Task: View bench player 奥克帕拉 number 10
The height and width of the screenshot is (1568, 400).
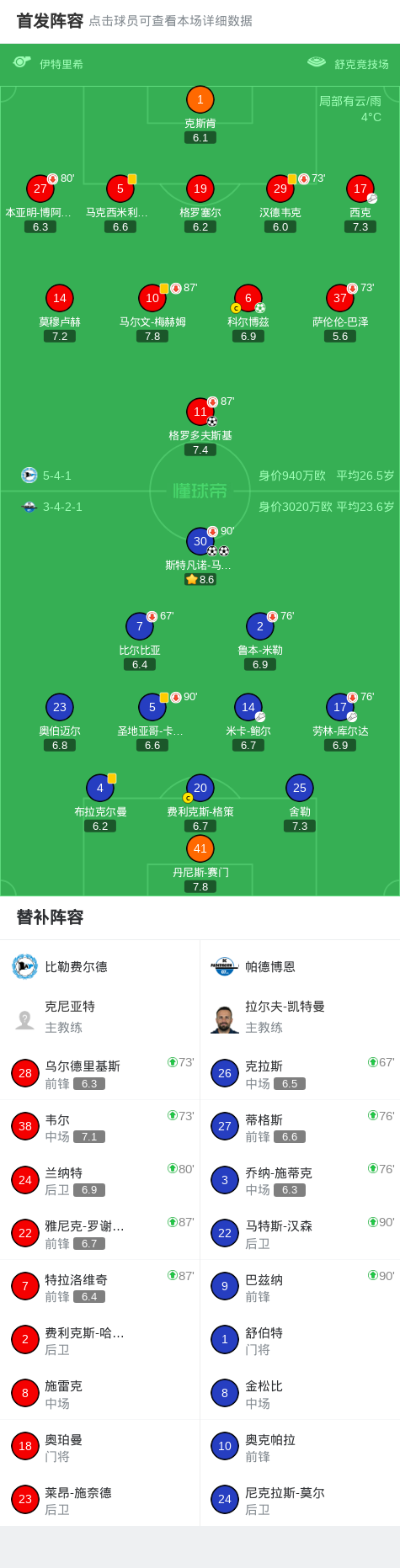Action: pyautogui.click(x=300, y=1448)
